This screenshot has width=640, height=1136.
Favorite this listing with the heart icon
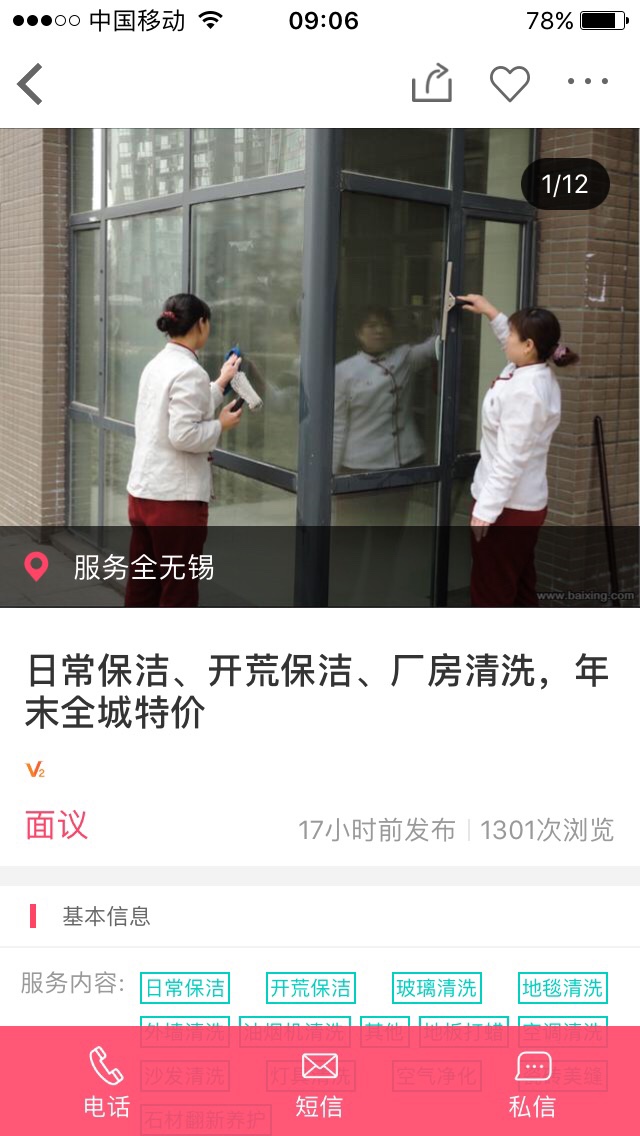tap(509, 83)
